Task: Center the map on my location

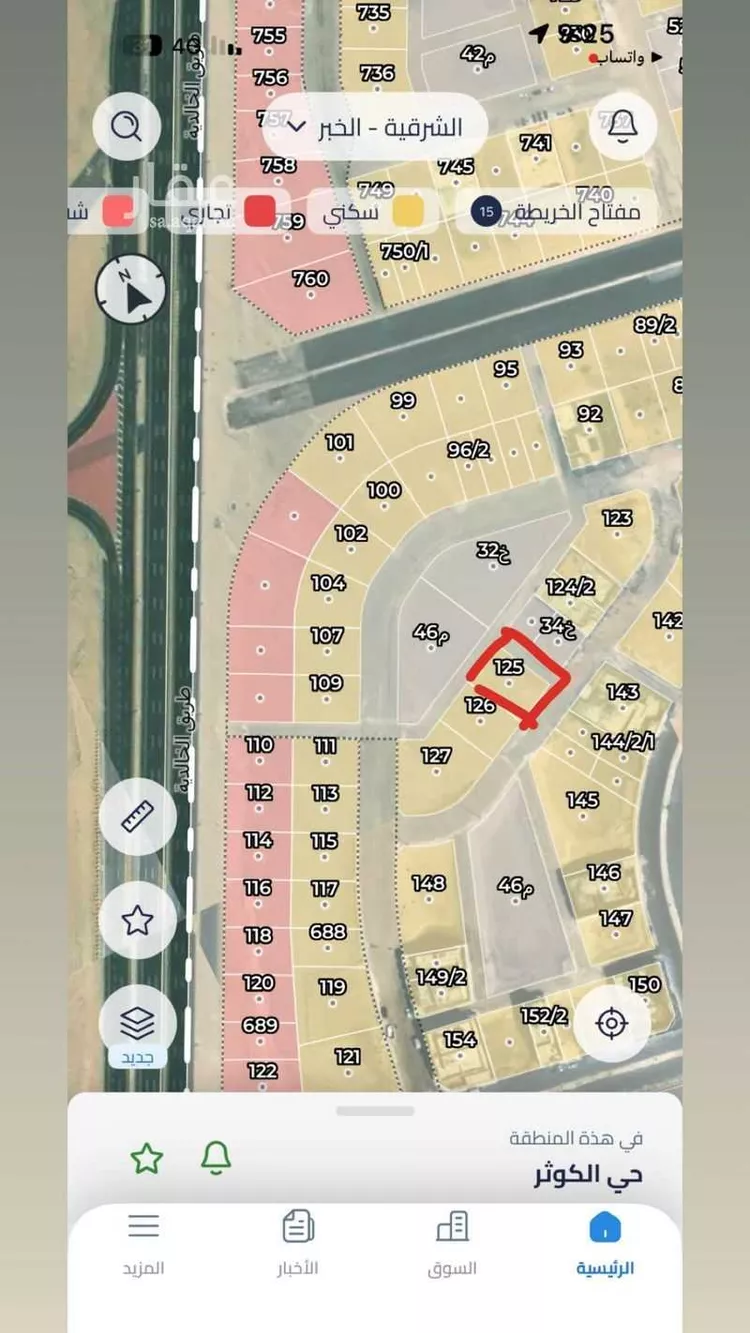Action: [612, 1023]
